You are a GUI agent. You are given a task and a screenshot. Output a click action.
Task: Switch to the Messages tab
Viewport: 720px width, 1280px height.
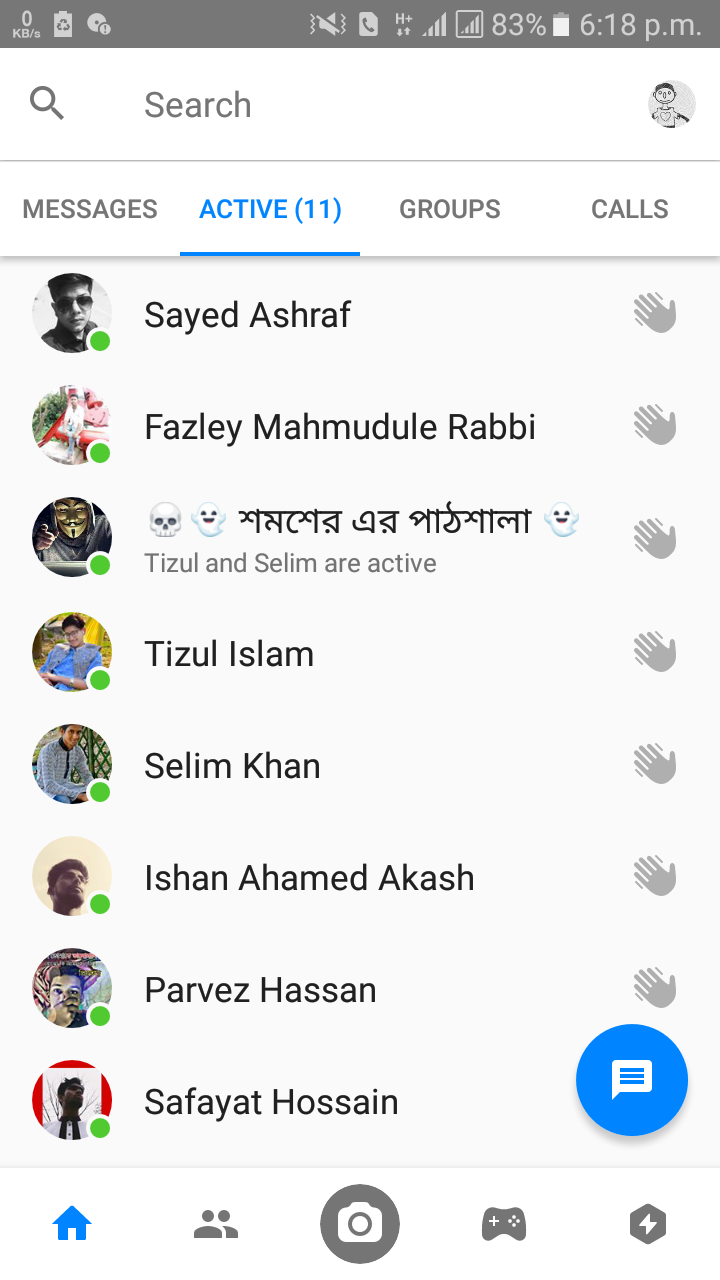tap(90, 209)
